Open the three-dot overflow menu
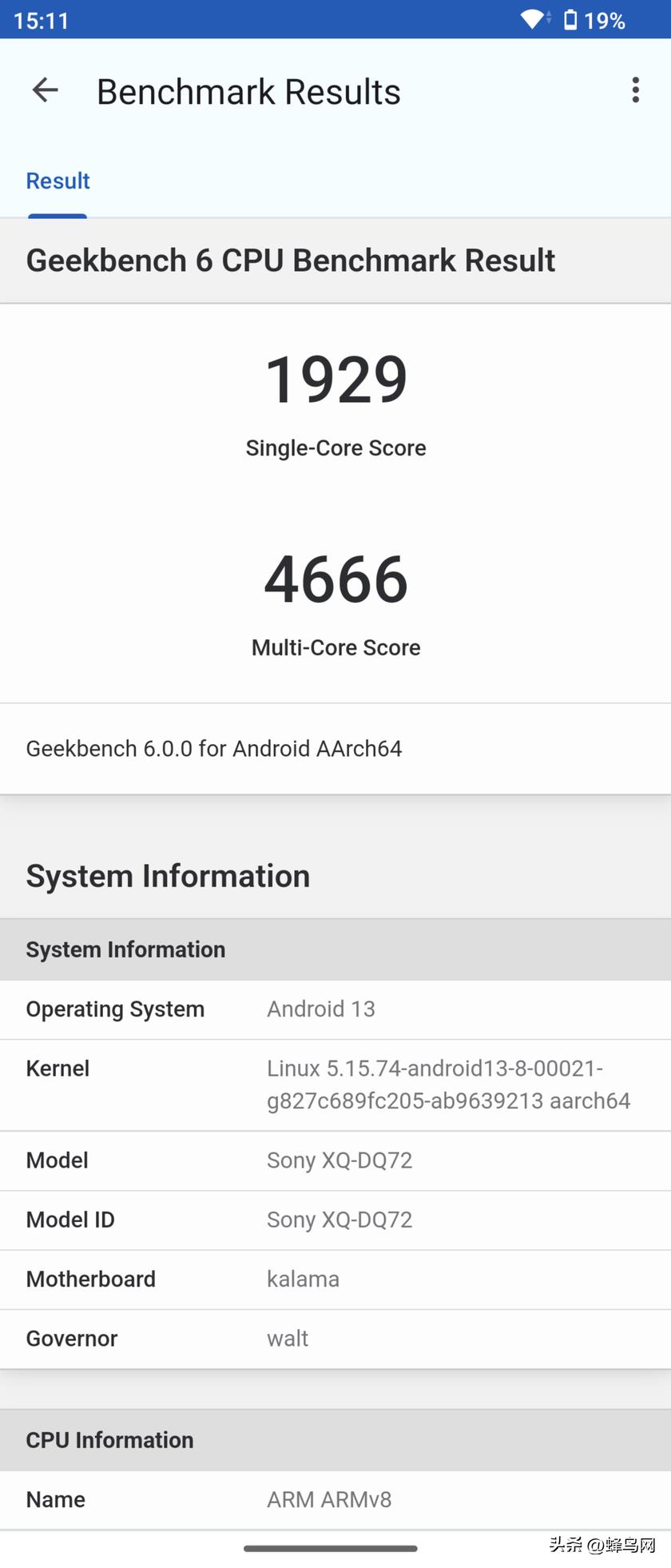Image resolution: width=671 pixels, height=1568 pixels. coord(636,90)
